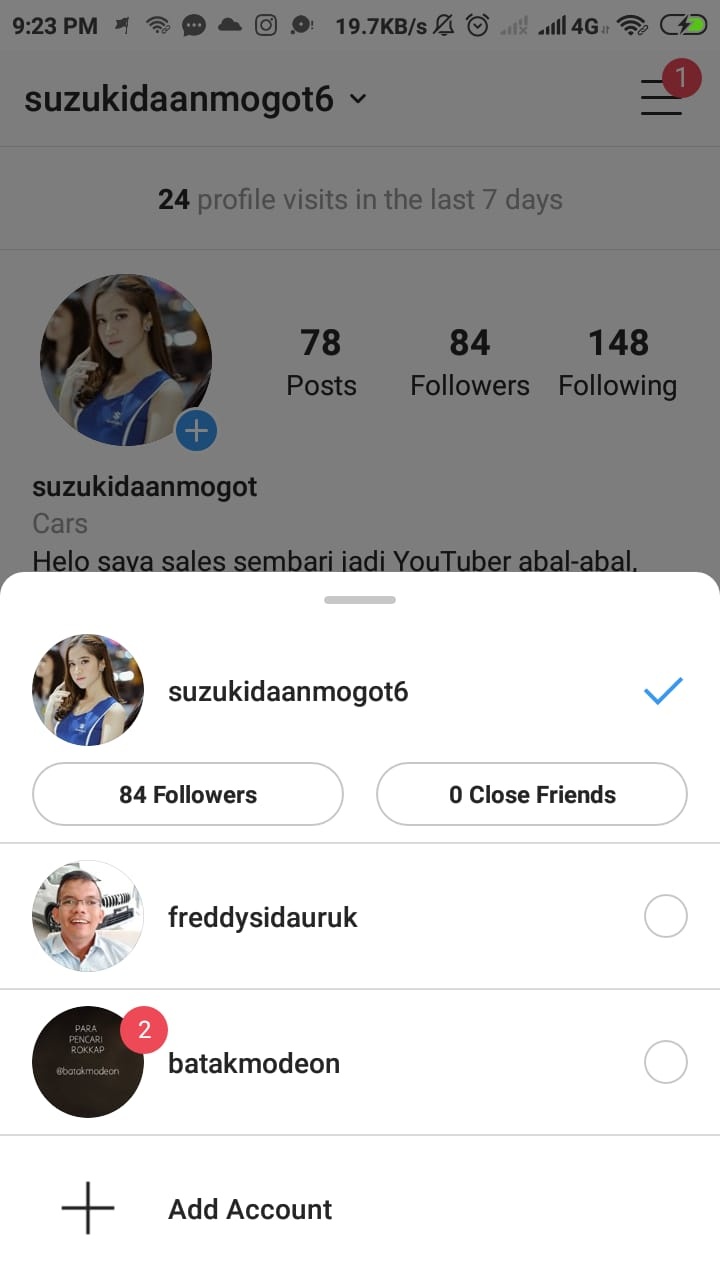Select the freddysidauruk account radio circle

point(665,915)
